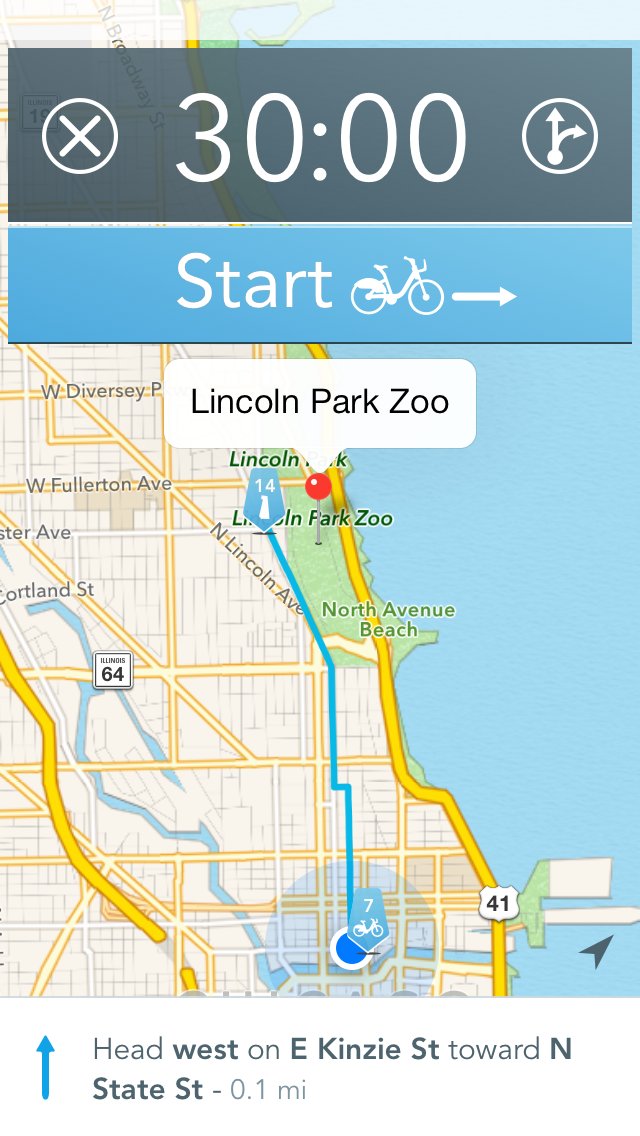Open the station marker showing 7 bikes
640x1136 pixels.
[x=368, y=920]
